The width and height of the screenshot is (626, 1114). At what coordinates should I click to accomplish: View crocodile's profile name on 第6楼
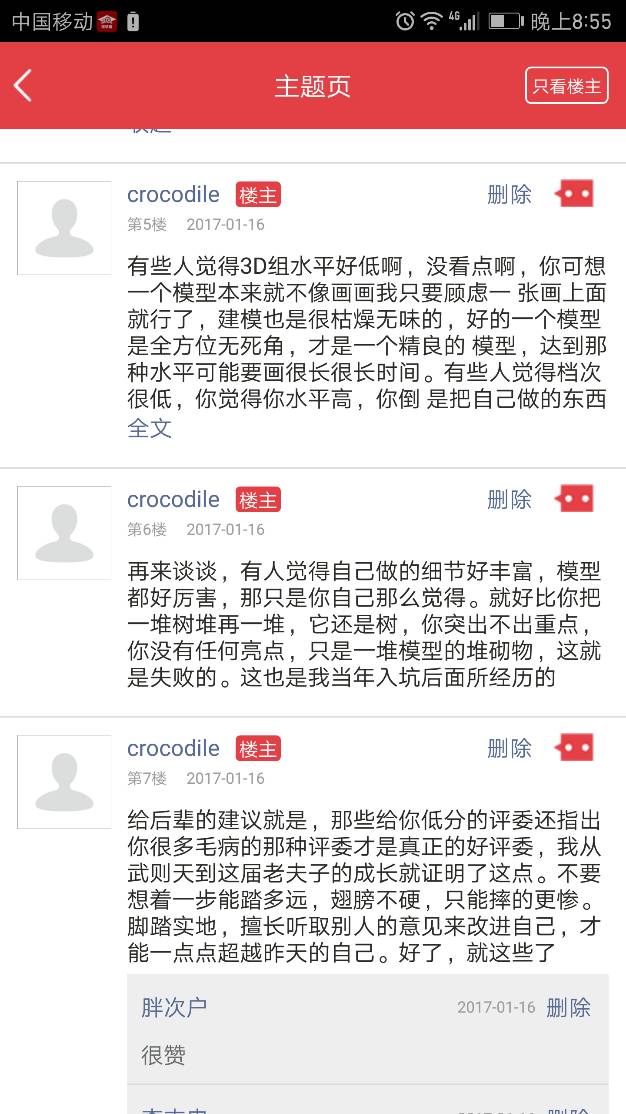coord(173,499)
